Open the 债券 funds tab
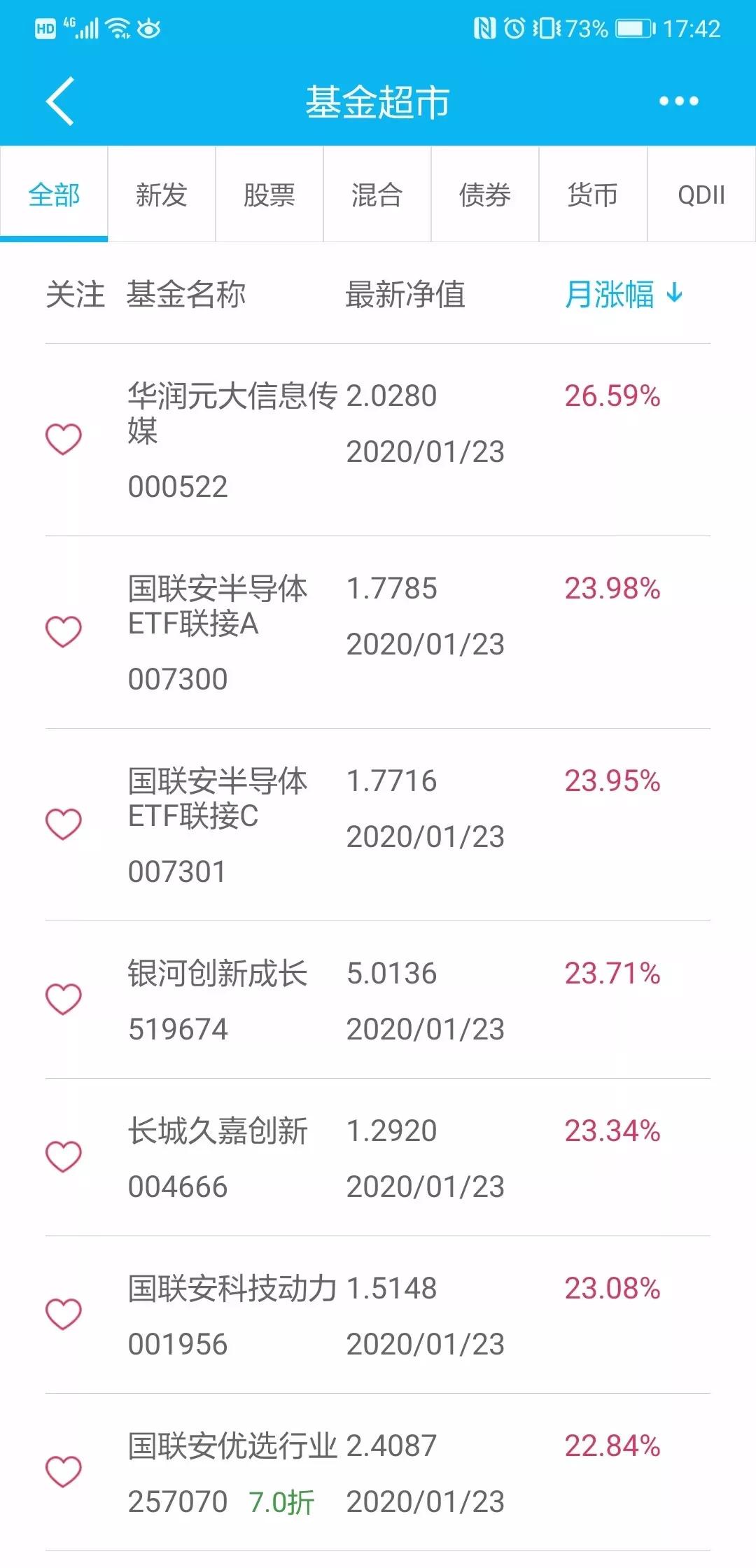The width and height of the screenshot is (756, 1568). pyautogui.click(x=484, y=197)
